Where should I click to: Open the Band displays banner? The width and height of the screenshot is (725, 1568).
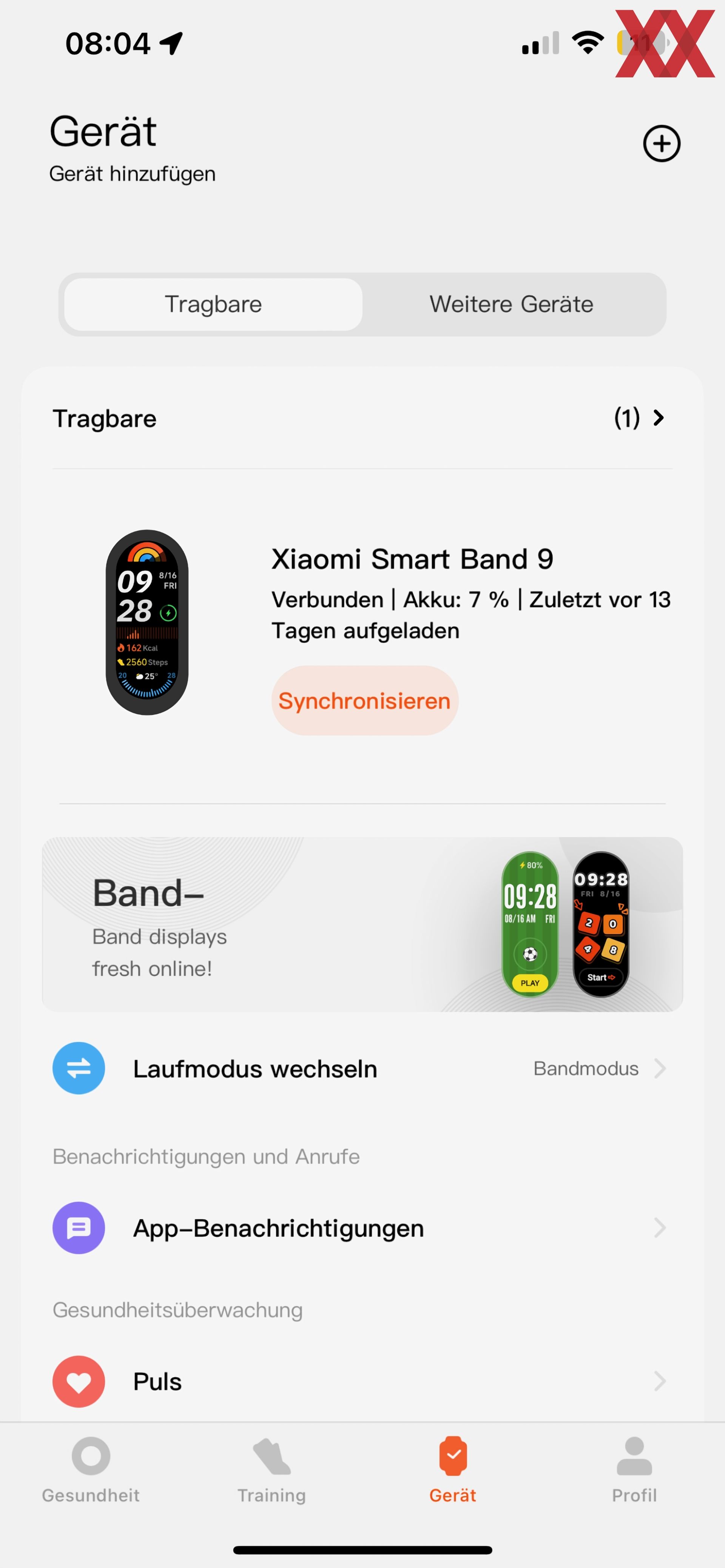(x=362, y=924)
